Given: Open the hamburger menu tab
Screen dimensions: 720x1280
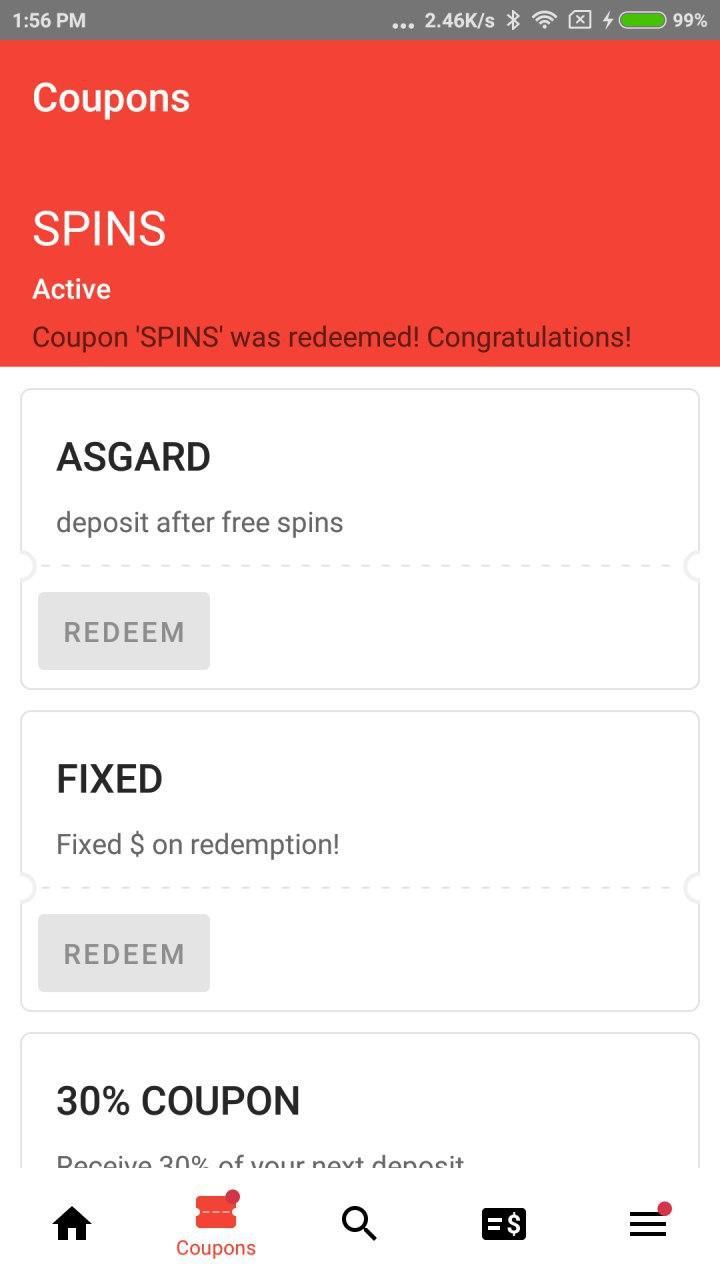Looking at the screenshot, I should coord(648,1223).
